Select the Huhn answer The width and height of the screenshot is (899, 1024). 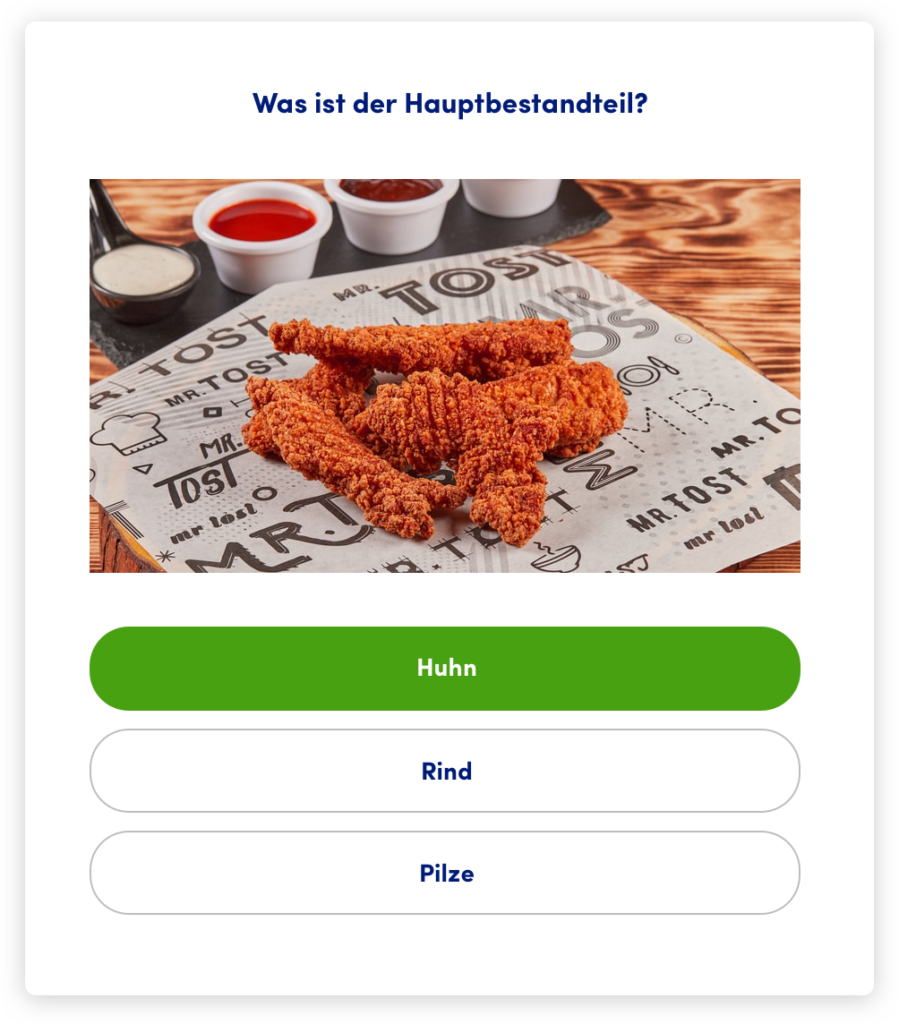point(445,668)
